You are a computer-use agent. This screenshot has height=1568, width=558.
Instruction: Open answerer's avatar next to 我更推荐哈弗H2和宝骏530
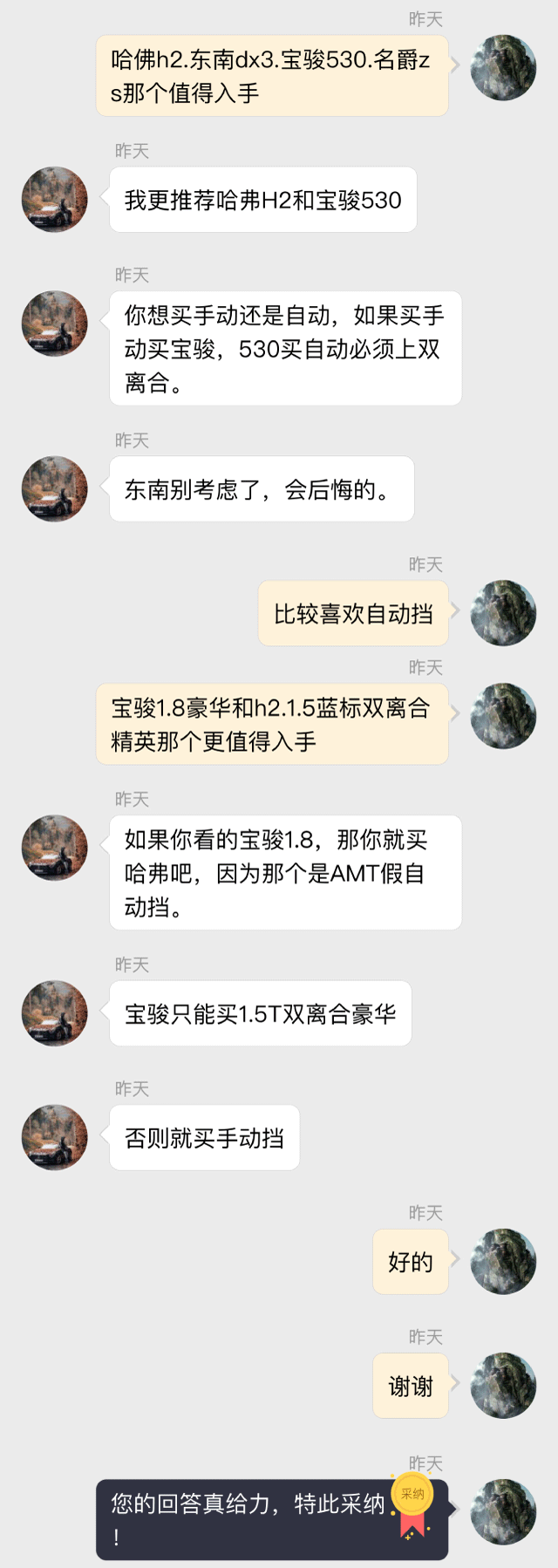pyautogui.click(x=55, y=200)
